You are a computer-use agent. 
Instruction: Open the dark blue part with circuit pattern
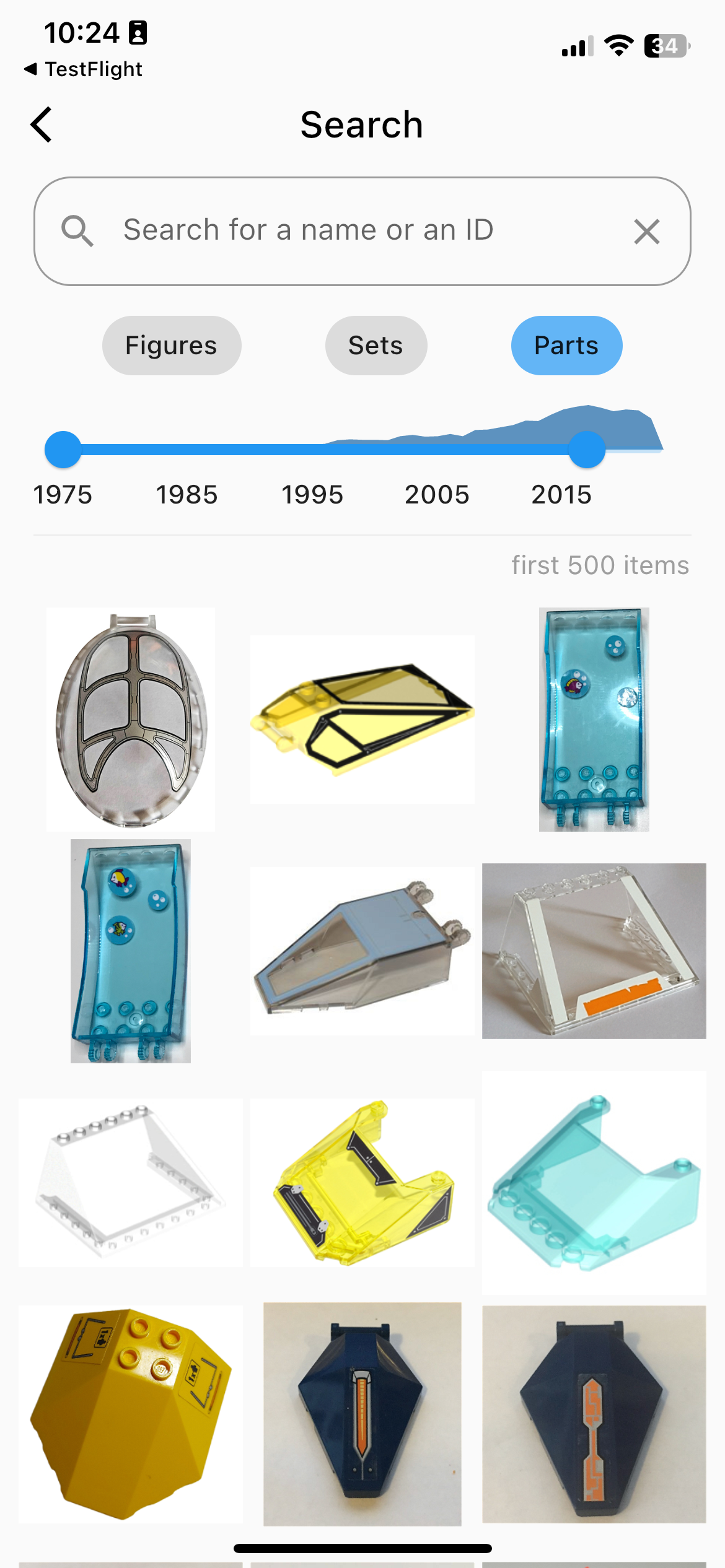pyautogui.click(x=594, y=1413)
